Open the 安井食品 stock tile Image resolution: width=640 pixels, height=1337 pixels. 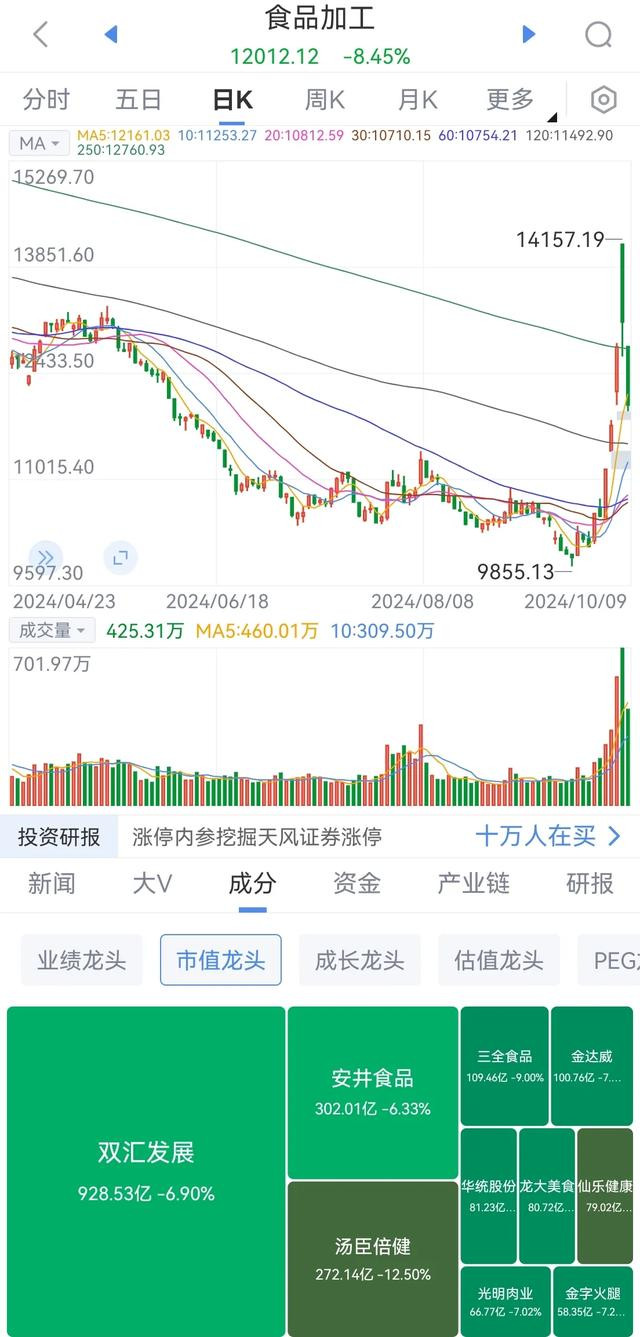click(373, 1092)
